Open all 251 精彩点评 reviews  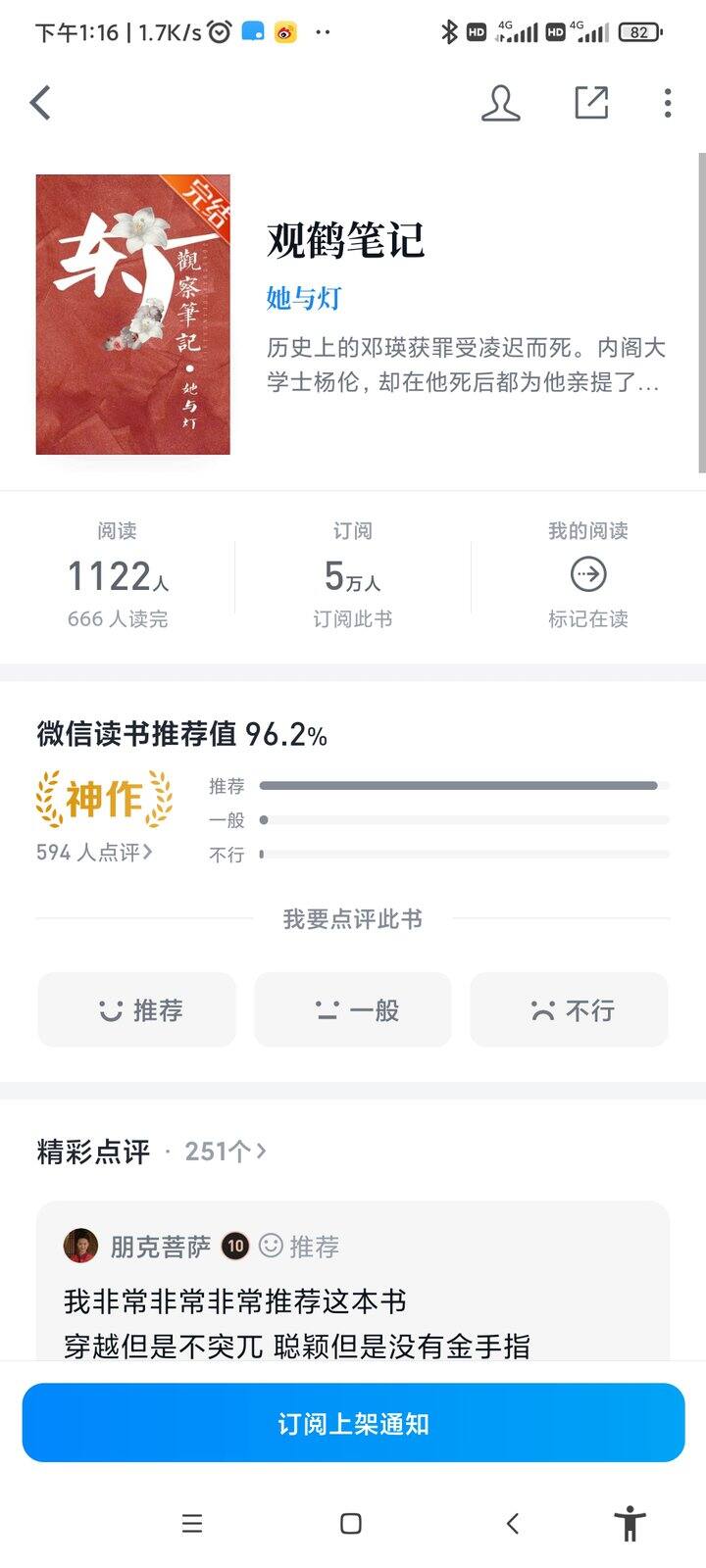click(x=225, y=1151)
